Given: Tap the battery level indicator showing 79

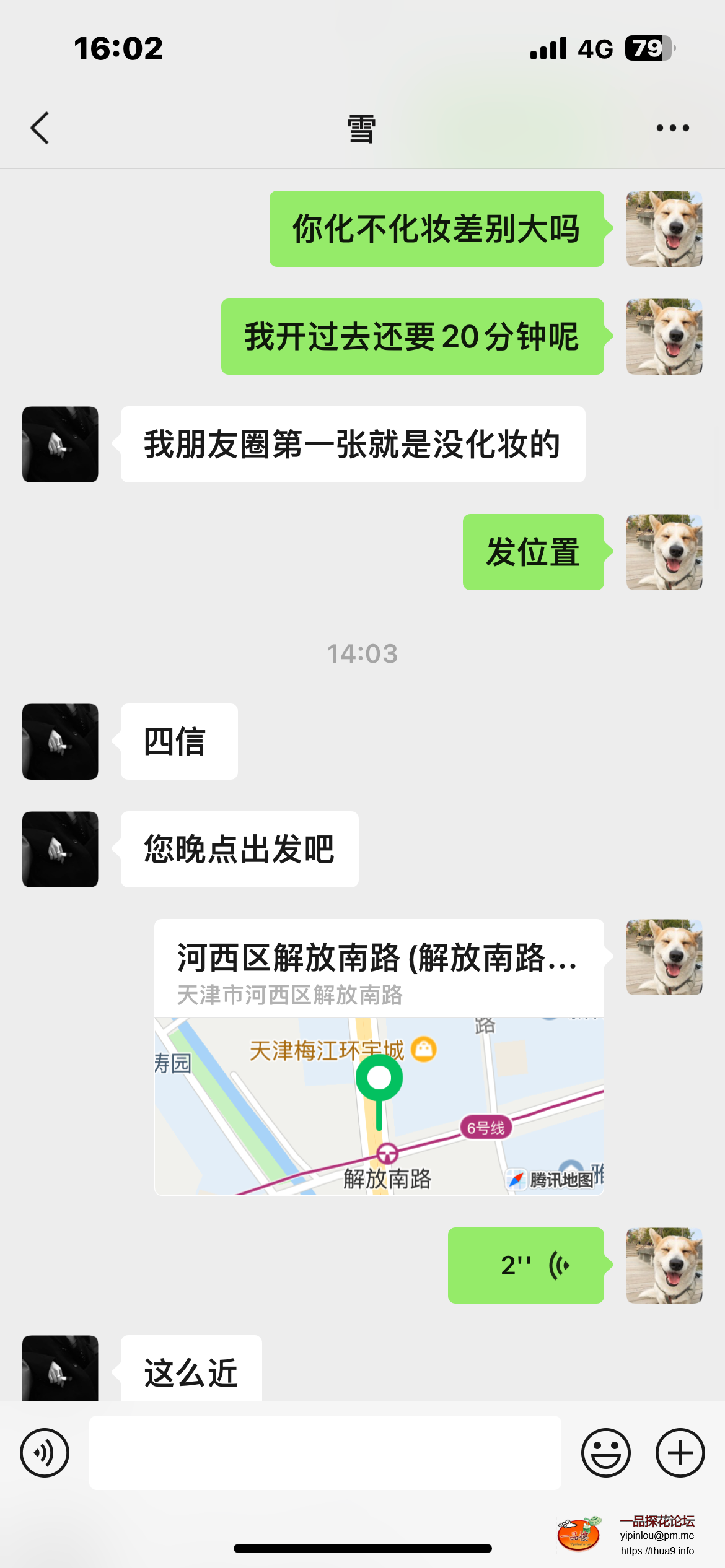Looking at the screenshot, I should click(x=651, y=47).
